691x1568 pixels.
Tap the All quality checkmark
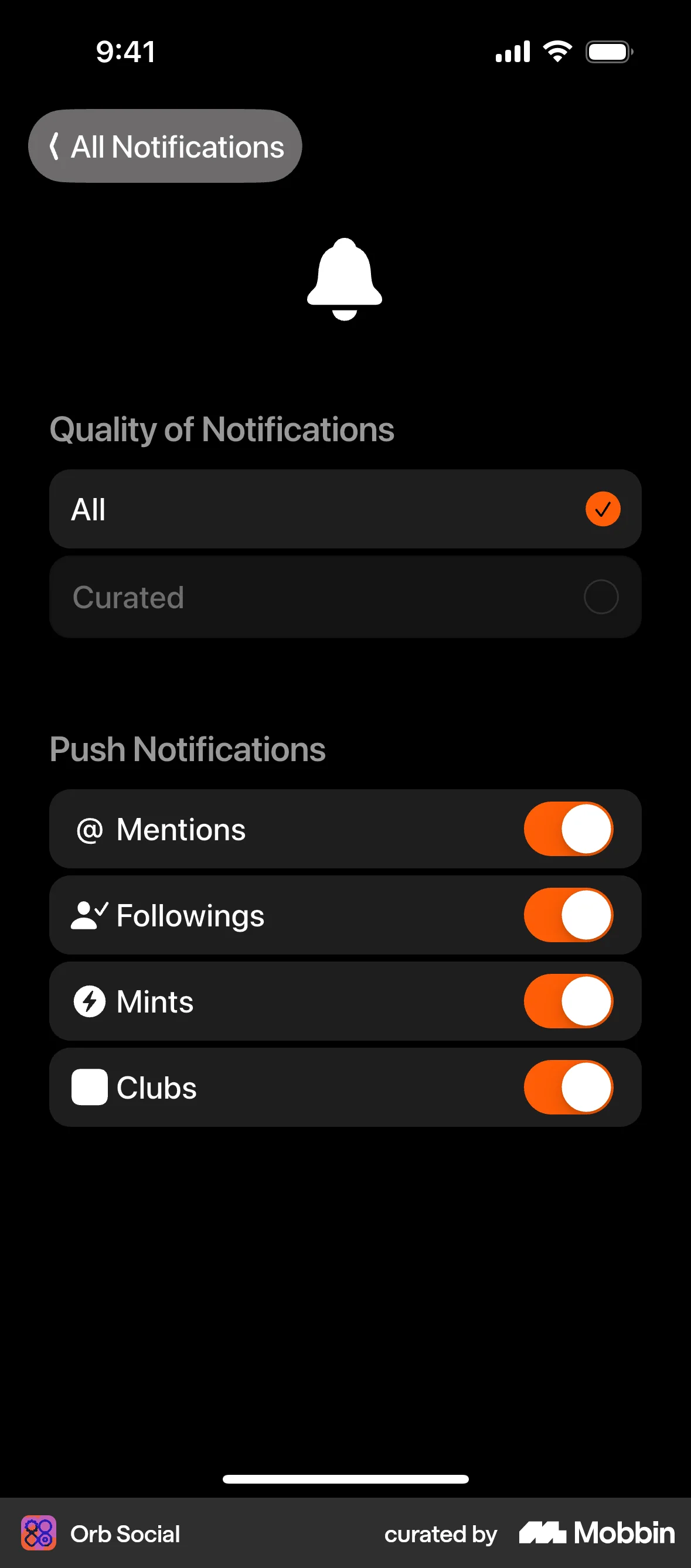pyautogui.click(x=602, y=509)
